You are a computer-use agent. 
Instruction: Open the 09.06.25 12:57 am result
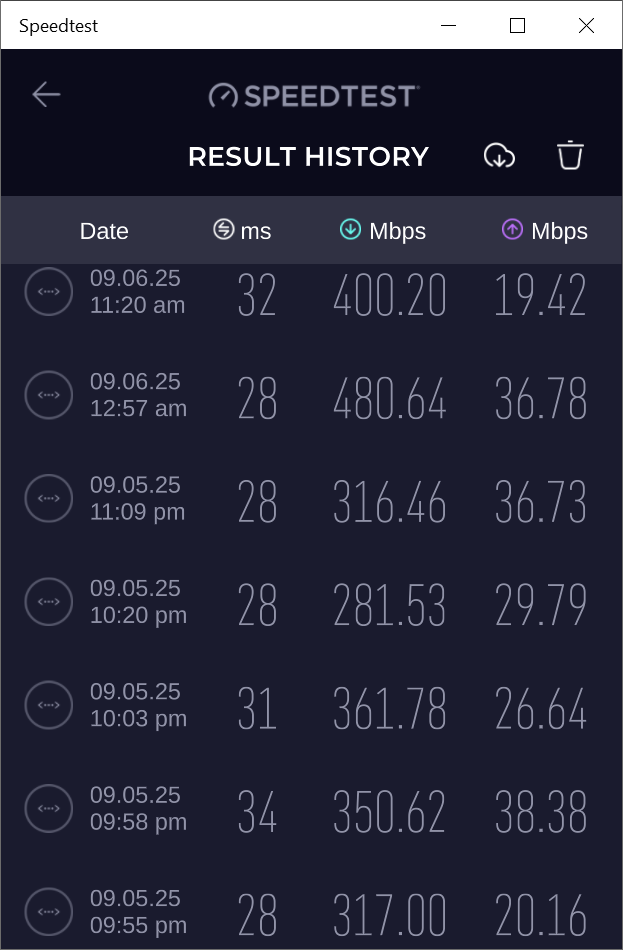click(x=310, y=396)
